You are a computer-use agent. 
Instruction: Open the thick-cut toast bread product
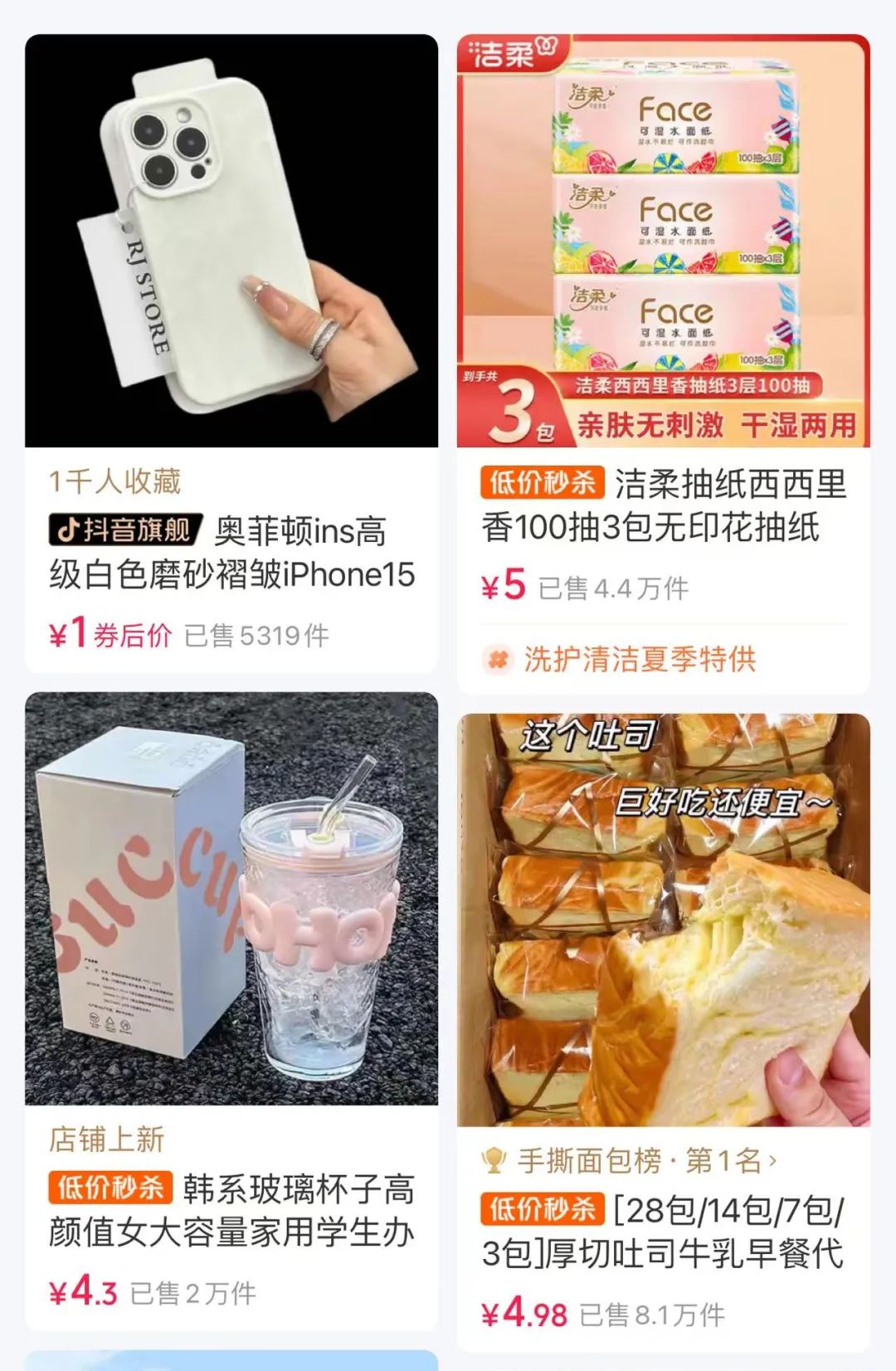point(663,920)
